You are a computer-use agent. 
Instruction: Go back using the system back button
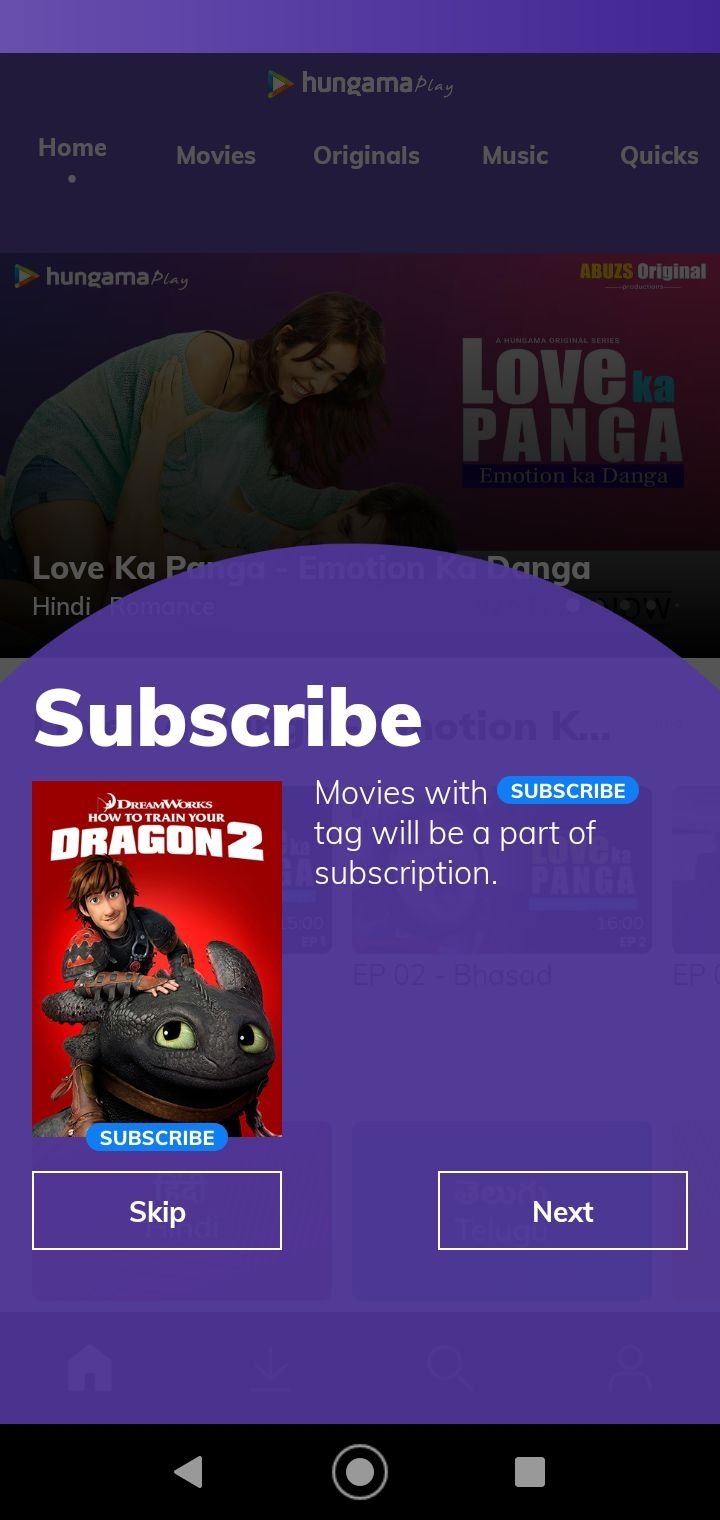[x=188, y=1472]
